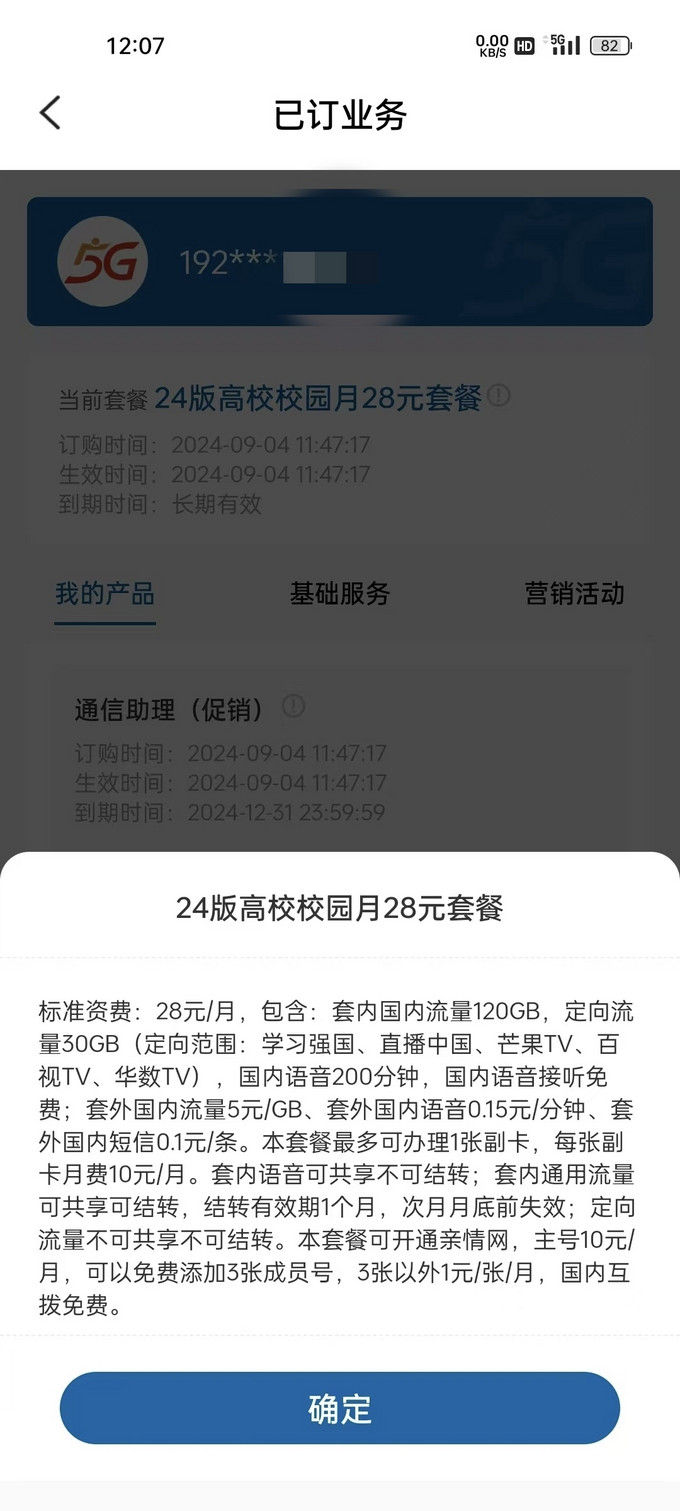Select the 我的产品 tab

coord(105,594)
